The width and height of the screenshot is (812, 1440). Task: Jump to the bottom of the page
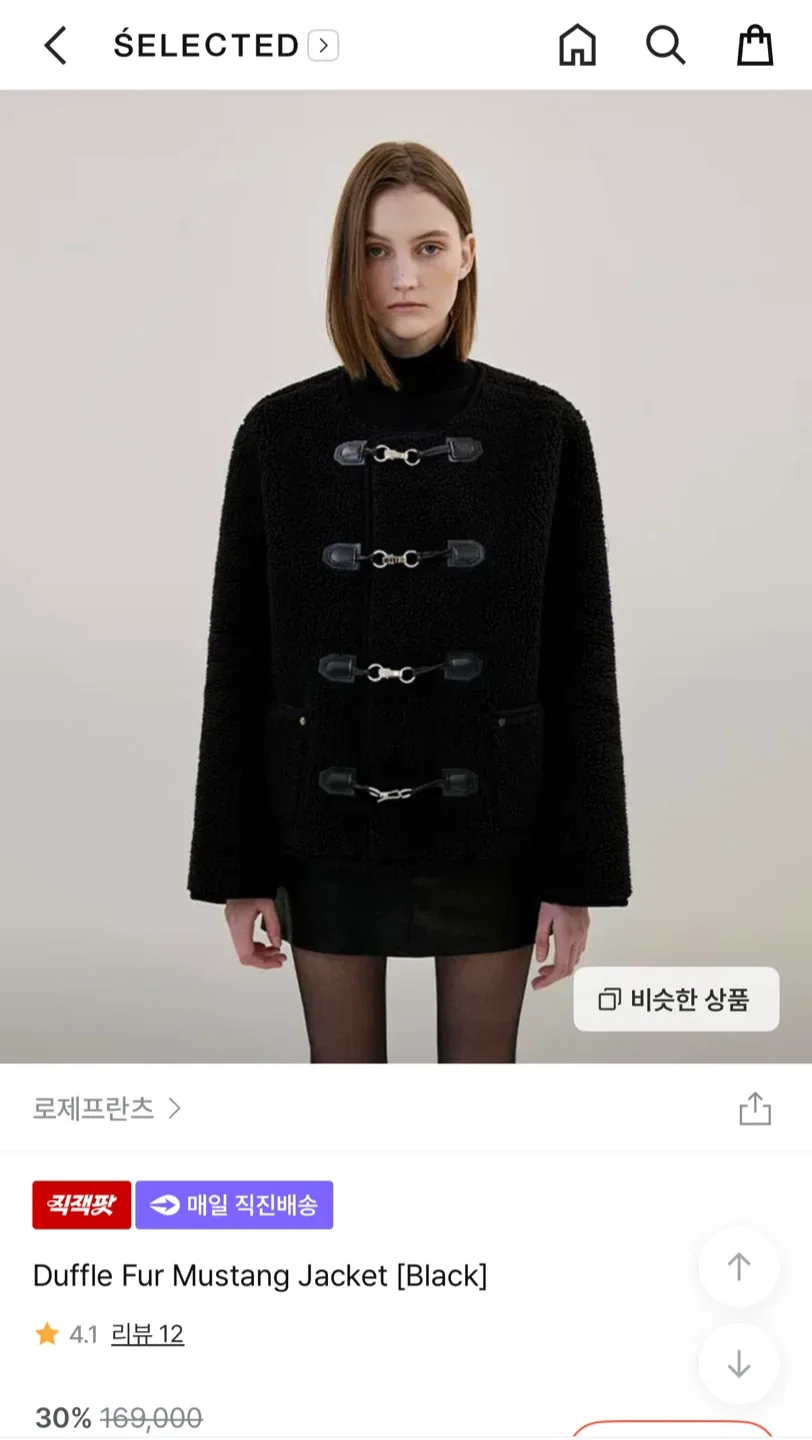pos(738,1364)
